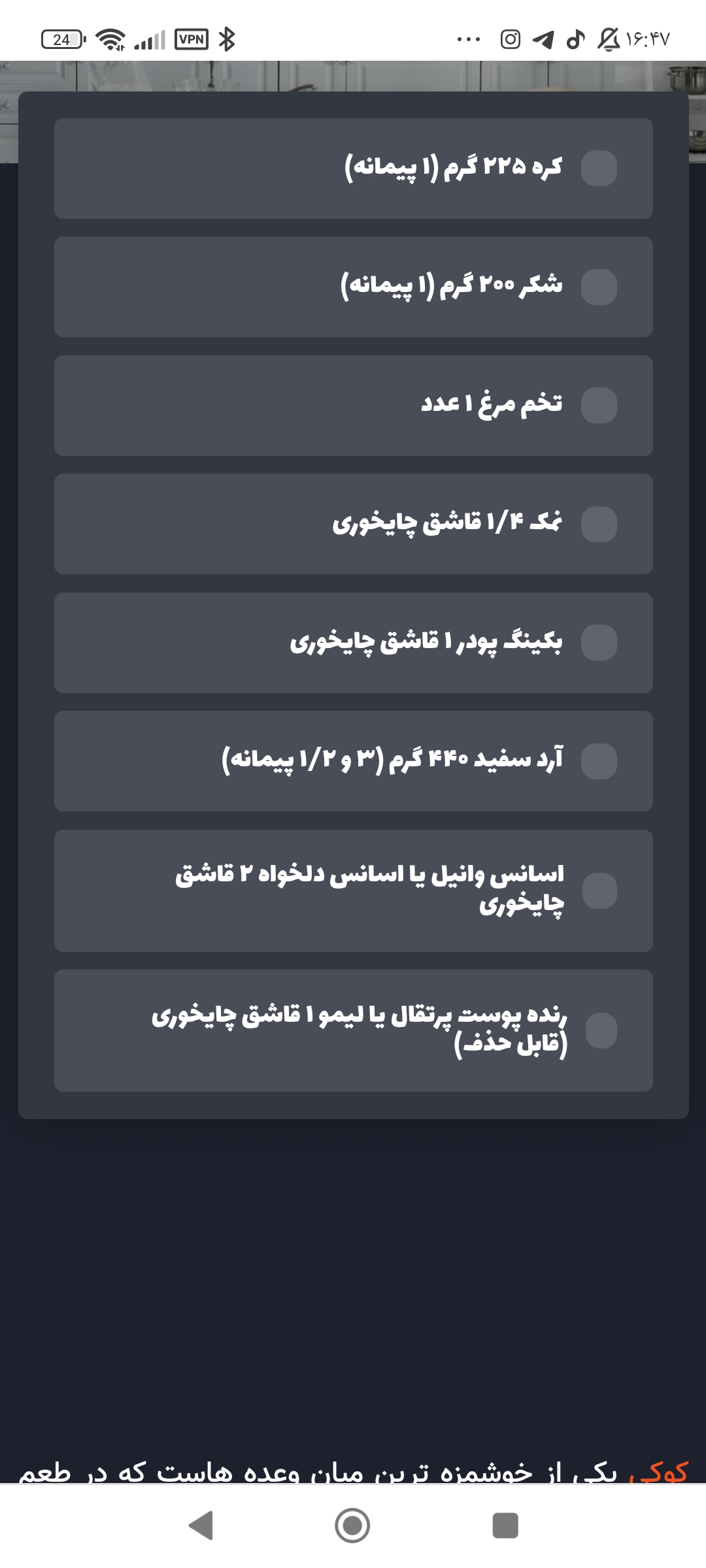This screenshot has height=1568, width=706.
Task: Check off the کره ۲۲۵ گرم ingredient
Action: (x=599, y=169)
